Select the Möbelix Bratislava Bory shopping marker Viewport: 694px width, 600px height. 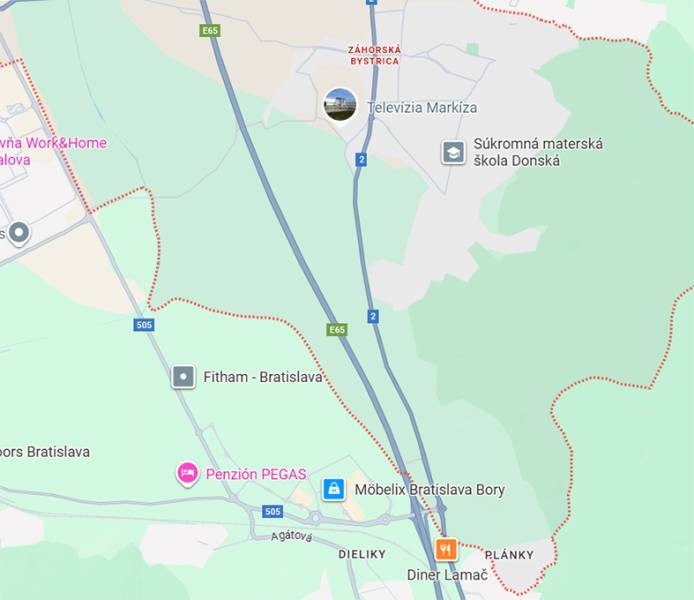click(x=333, y=489)
